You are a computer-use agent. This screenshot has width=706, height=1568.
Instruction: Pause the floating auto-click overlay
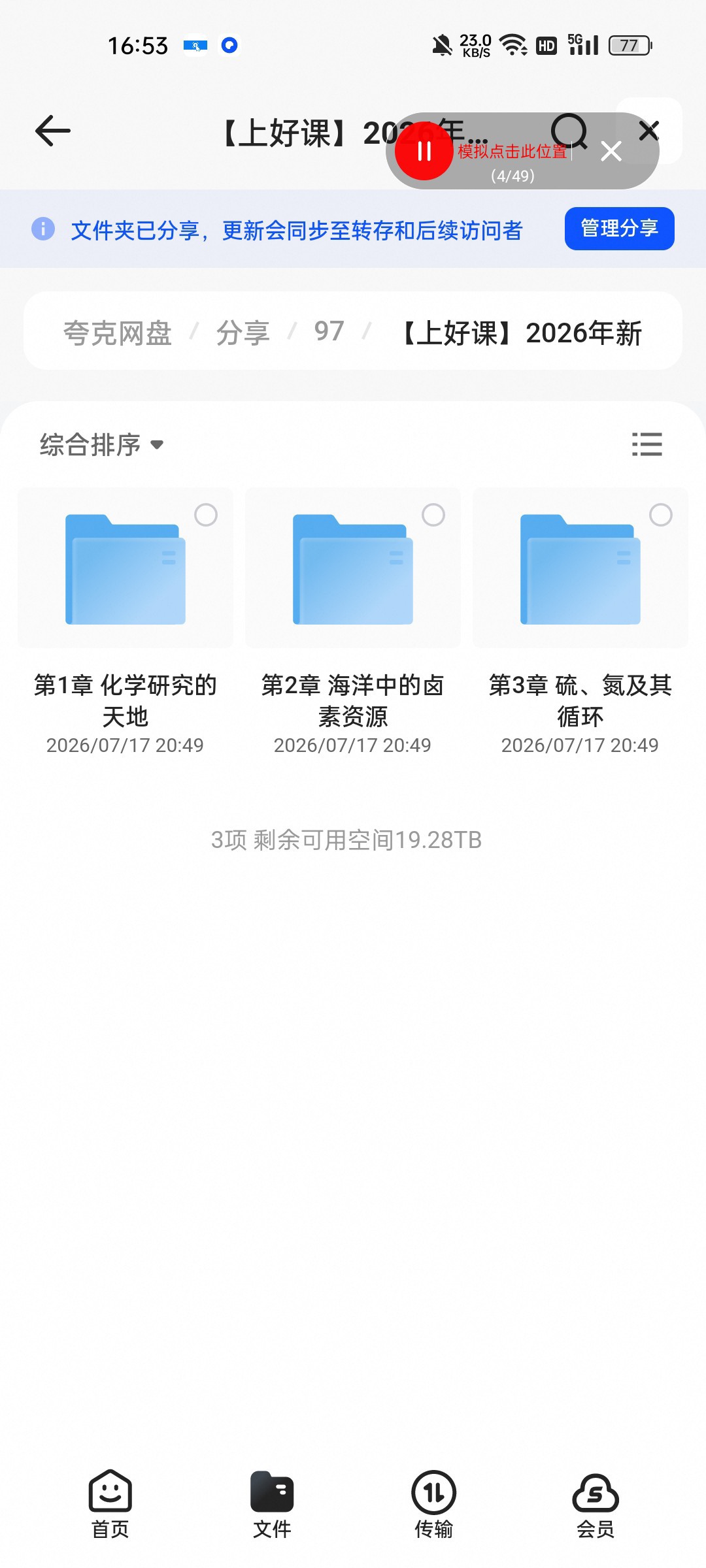pos(424,151)
